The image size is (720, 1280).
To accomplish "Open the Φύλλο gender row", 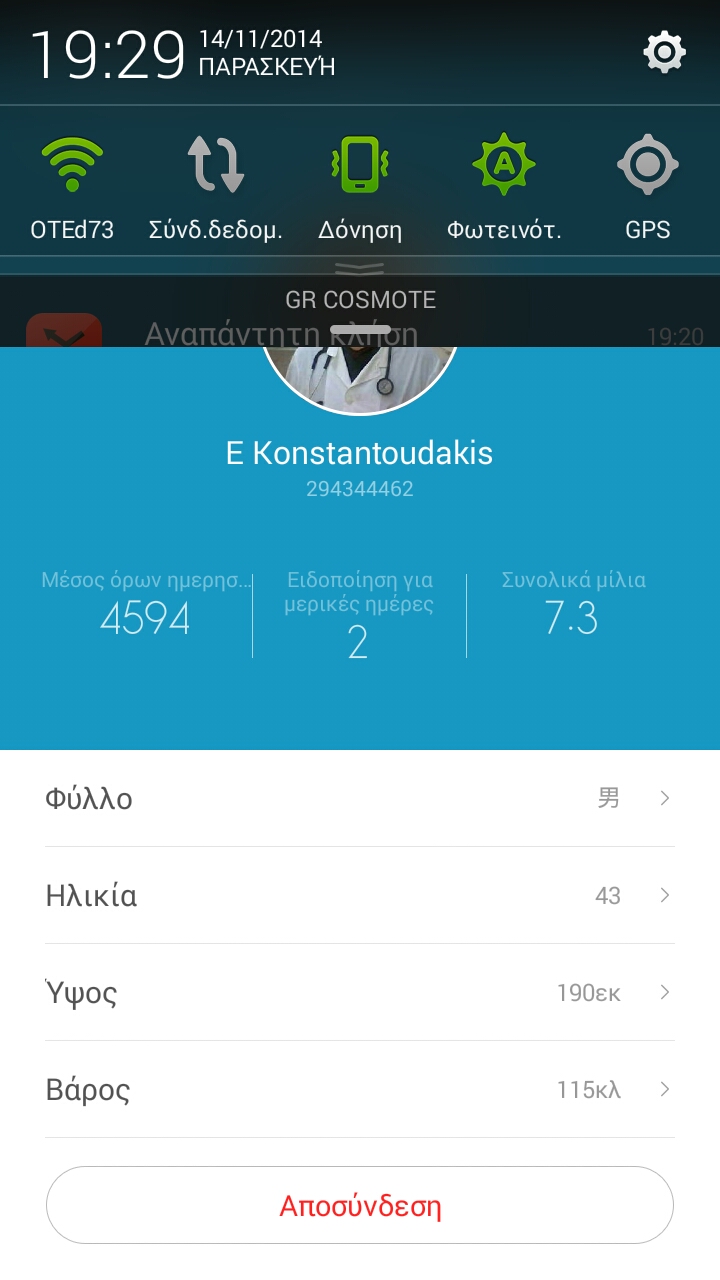I will point(360,798).
